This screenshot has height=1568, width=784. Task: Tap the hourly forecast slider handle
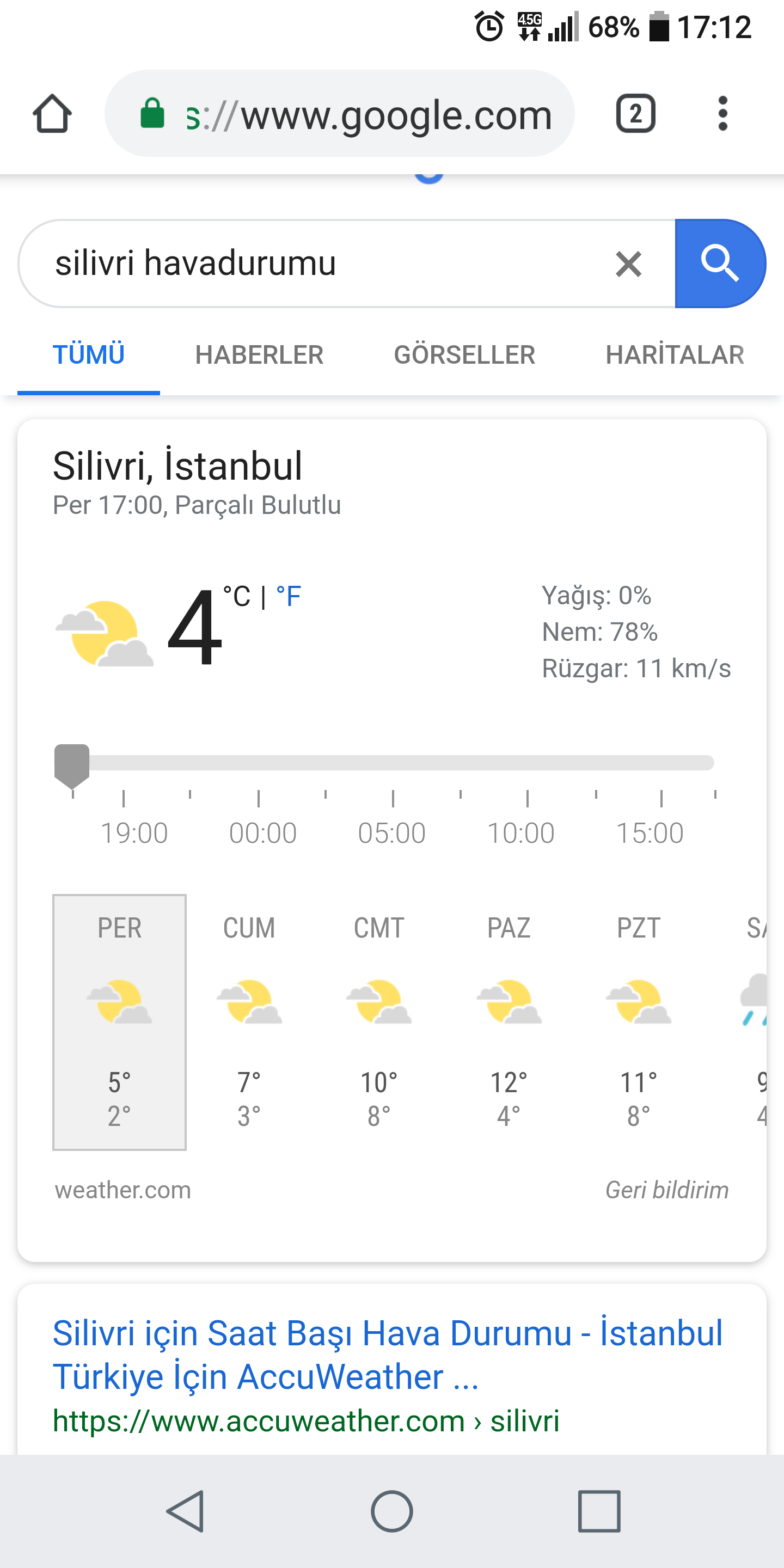pos(72,765)
